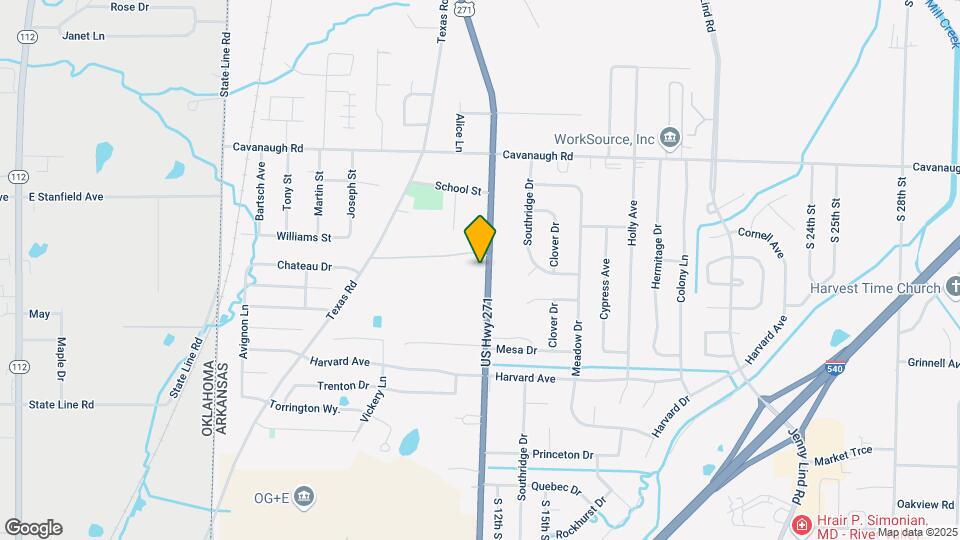
Task: Select the Hrair P. Simonian, MD marker
Action: point(801,524)
